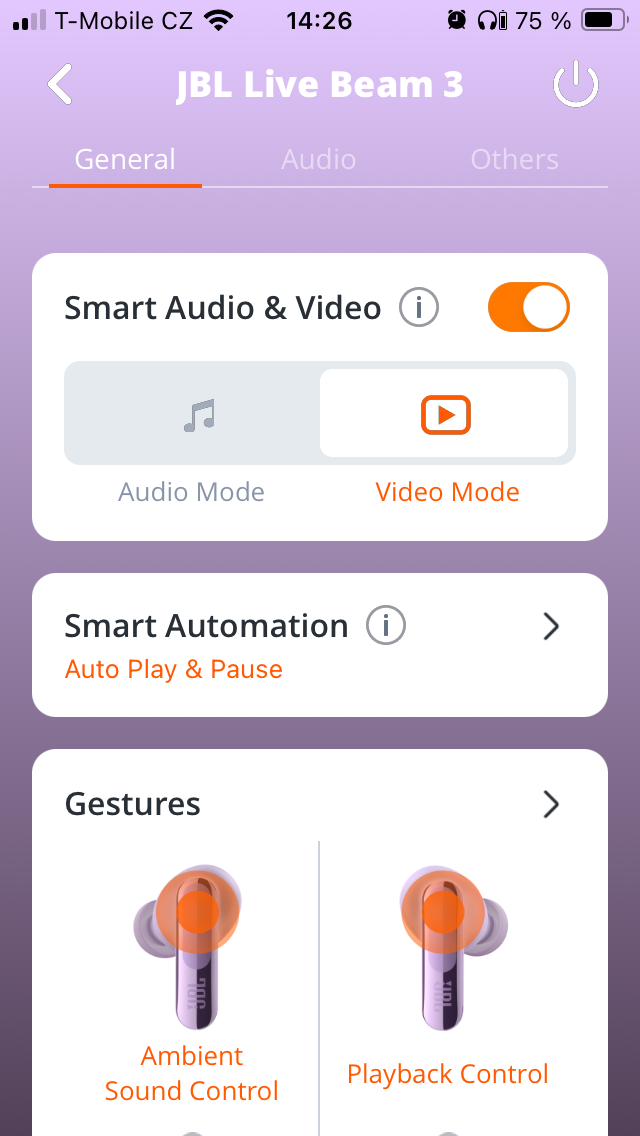Select Video Mode

(x=446, y=413)
